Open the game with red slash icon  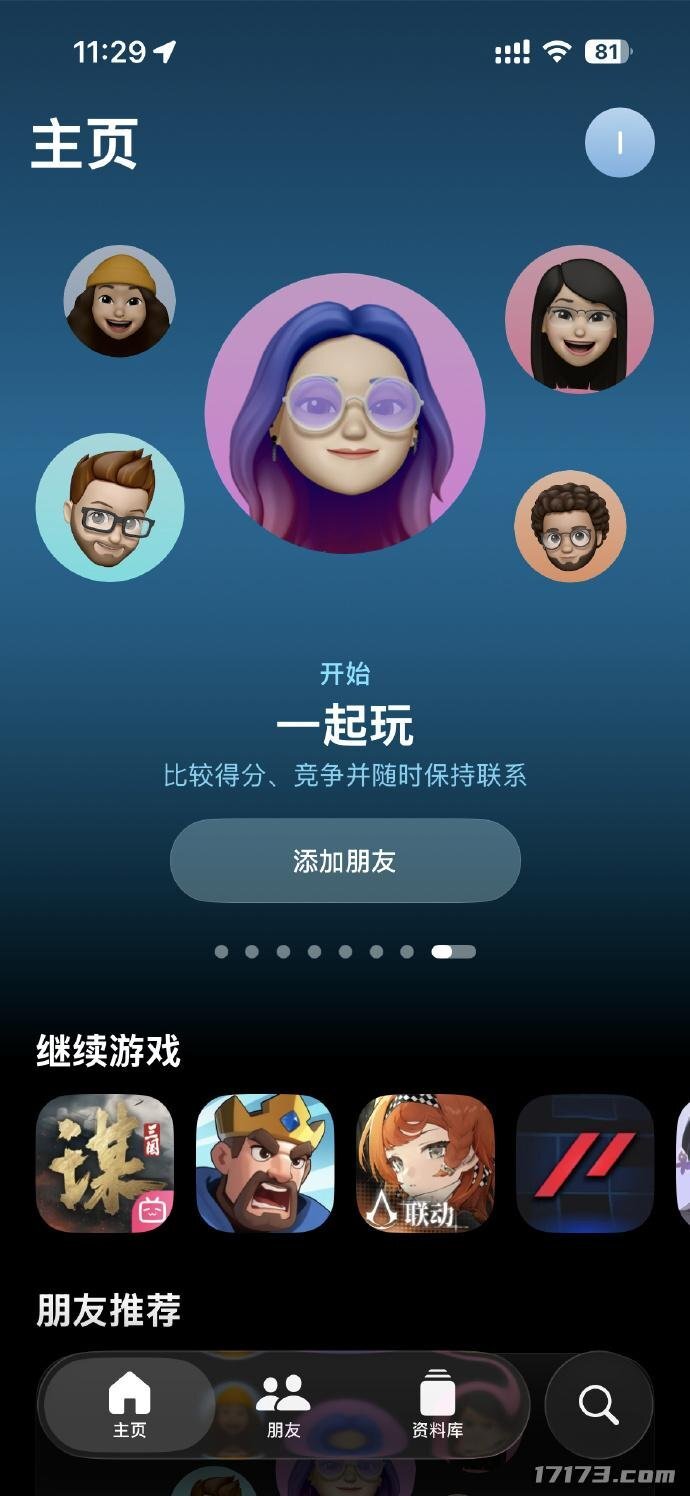[x=585, y=1163]
